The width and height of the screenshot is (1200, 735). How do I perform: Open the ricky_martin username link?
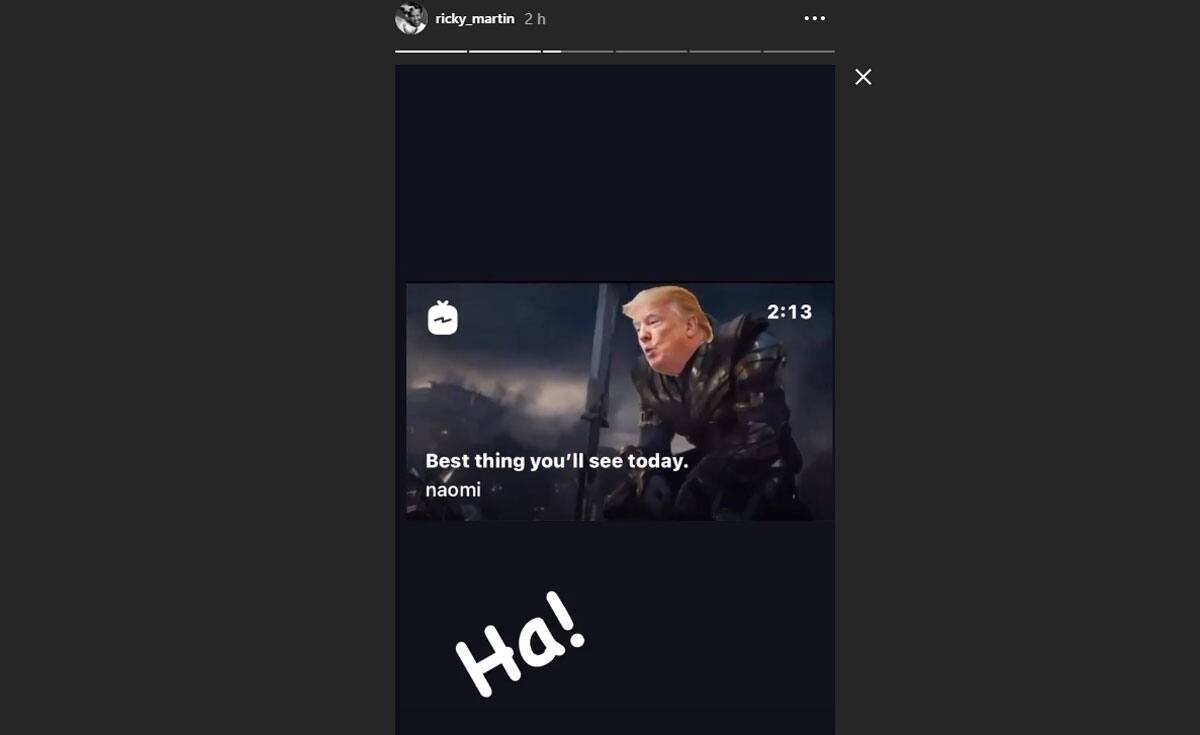475,19
